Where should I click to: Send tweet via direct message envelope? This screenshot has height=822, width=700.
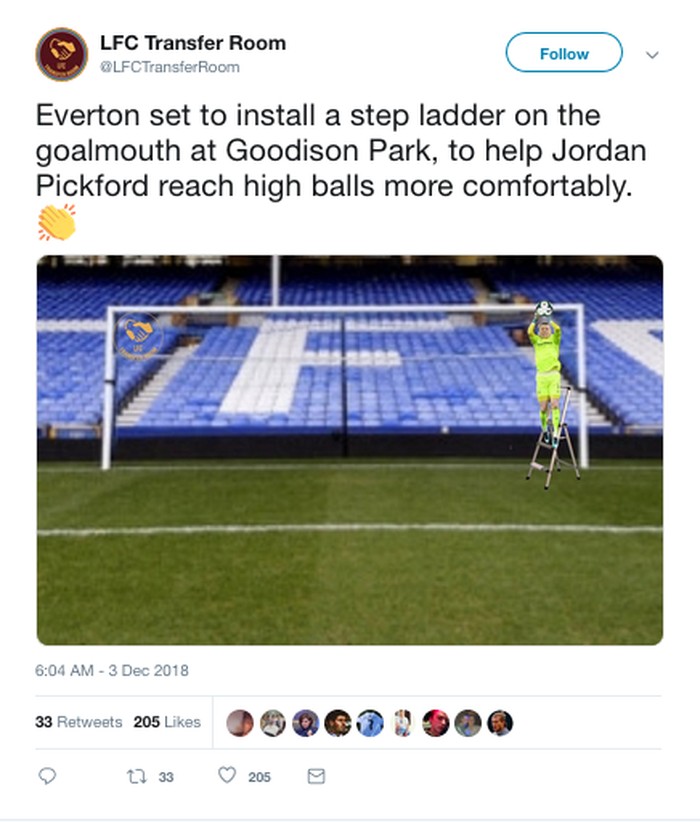315,776
